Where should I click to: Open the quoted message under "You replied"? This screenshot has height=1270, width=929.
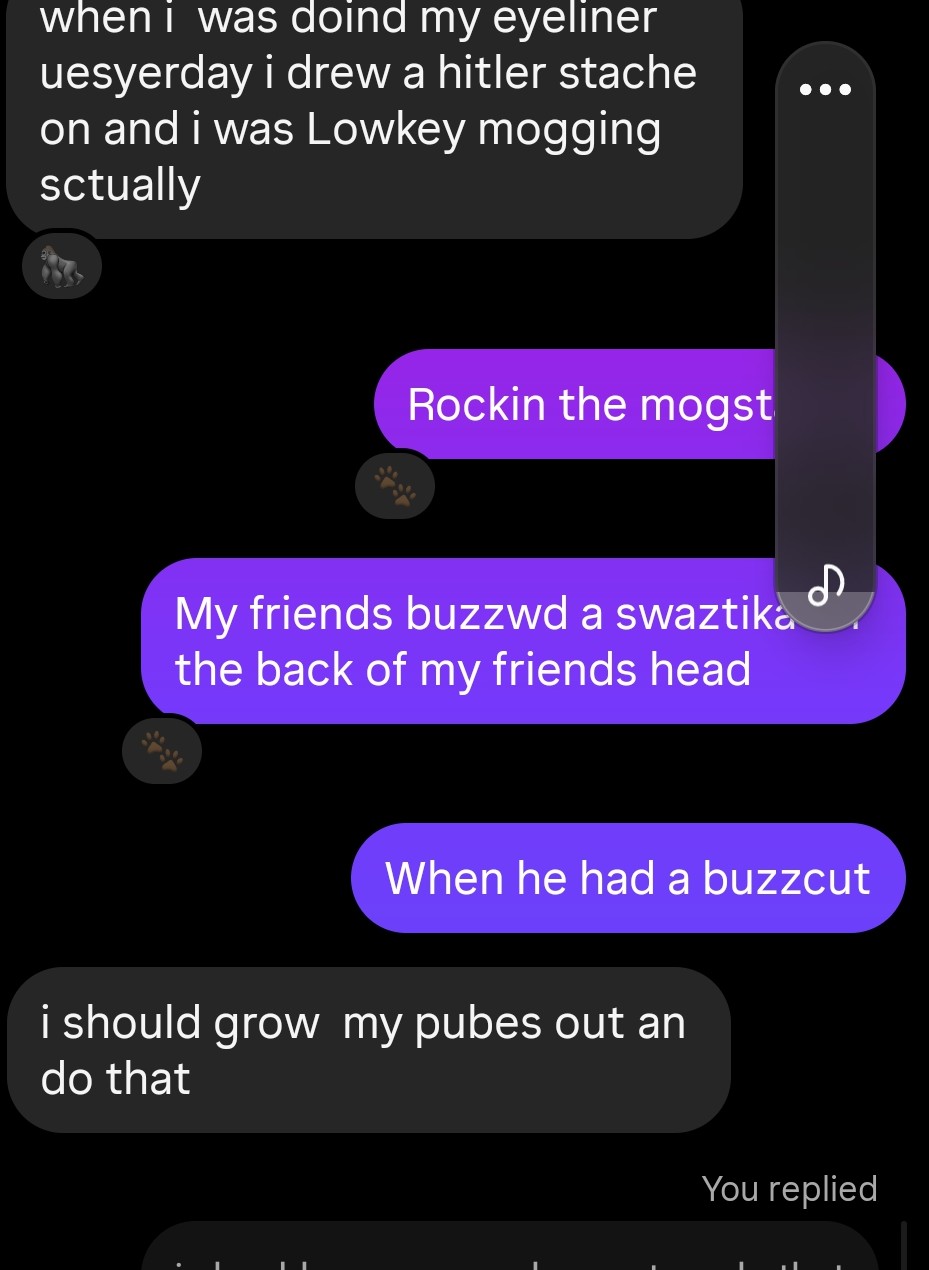pos(510,1248)
